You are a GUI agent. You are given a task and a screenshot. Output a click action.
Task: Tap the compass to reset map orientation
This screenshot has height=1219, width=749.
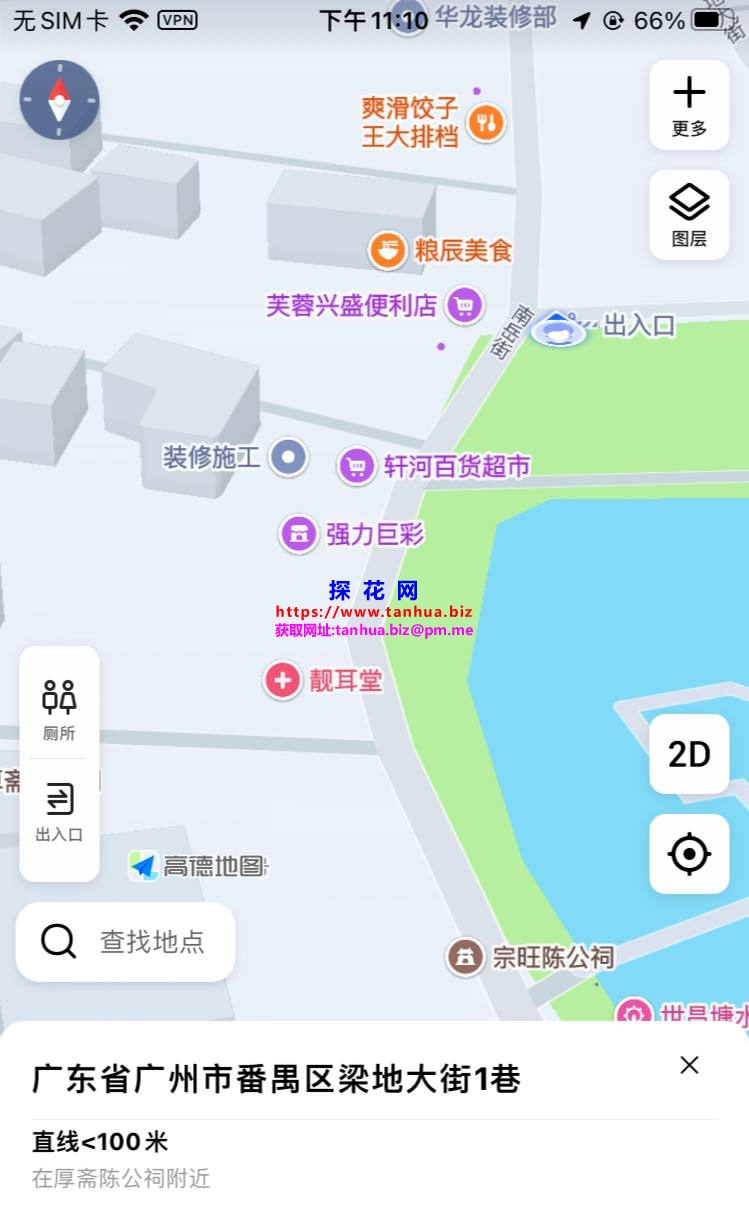click(59, 100)
